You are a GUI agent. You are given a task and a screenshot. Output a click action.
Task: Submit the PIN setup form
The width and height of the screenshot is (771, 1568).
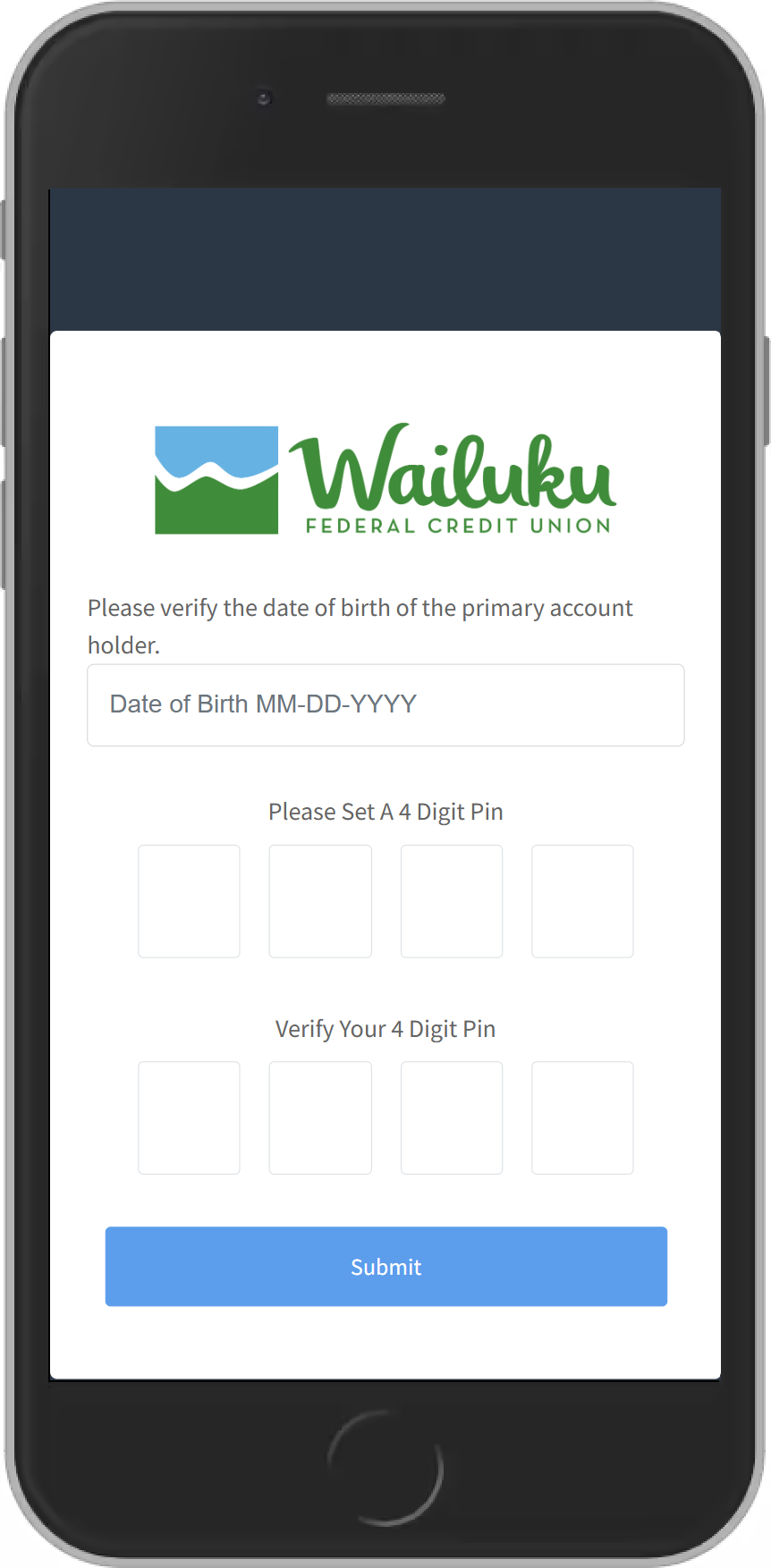[x=385, y=1266]
